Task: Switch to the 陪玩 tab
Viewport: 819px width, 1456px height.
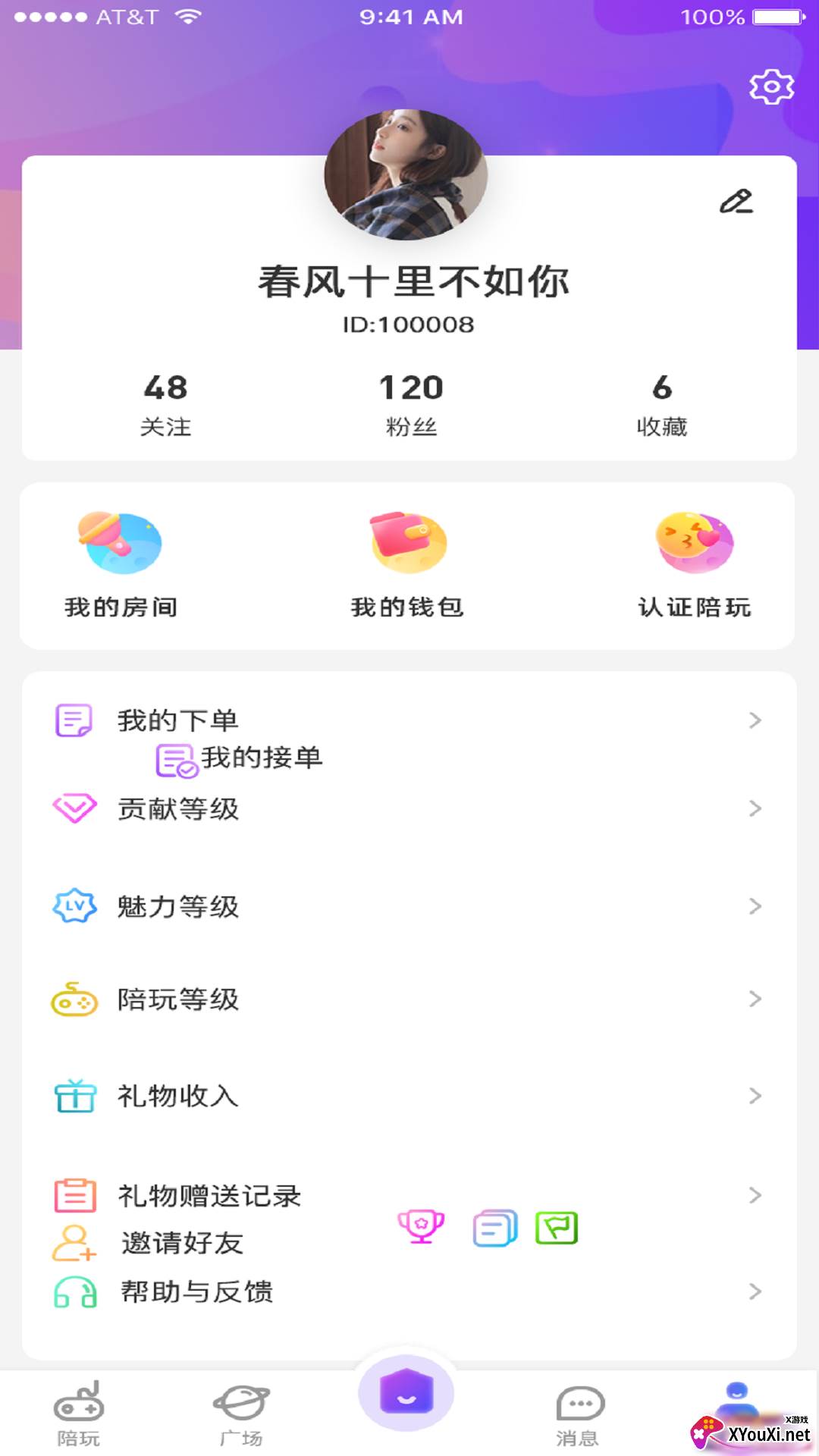Action: (78, 1414)
